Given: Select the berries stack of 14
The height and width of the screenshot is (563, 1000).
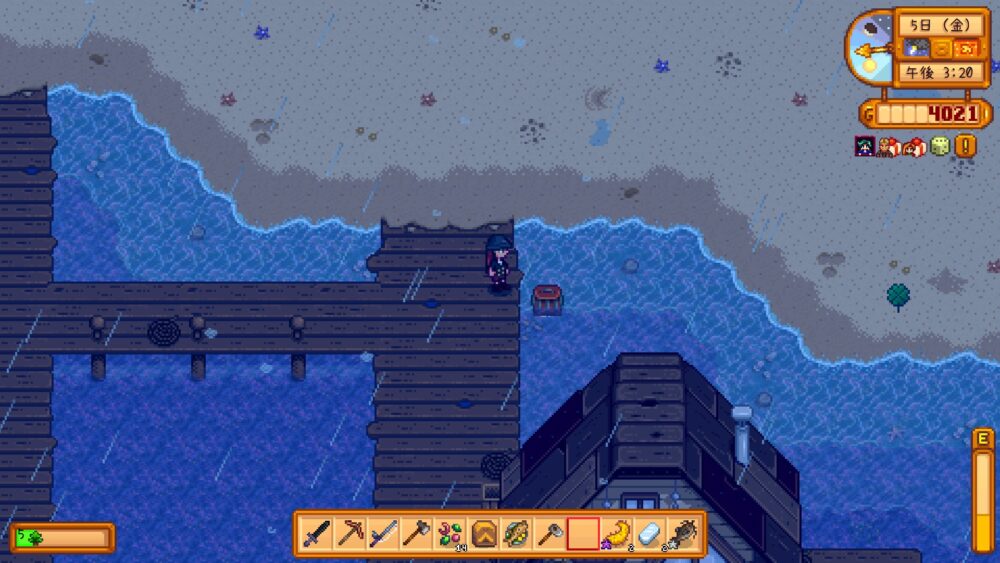Looking at the screenshot, I should [450, 533].
